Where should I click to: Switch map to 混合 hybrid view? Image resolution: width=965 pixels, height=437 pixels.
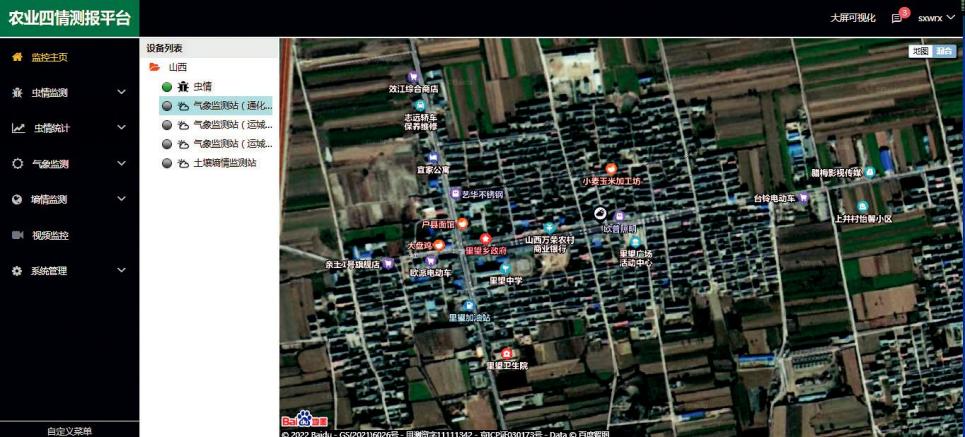944,51
